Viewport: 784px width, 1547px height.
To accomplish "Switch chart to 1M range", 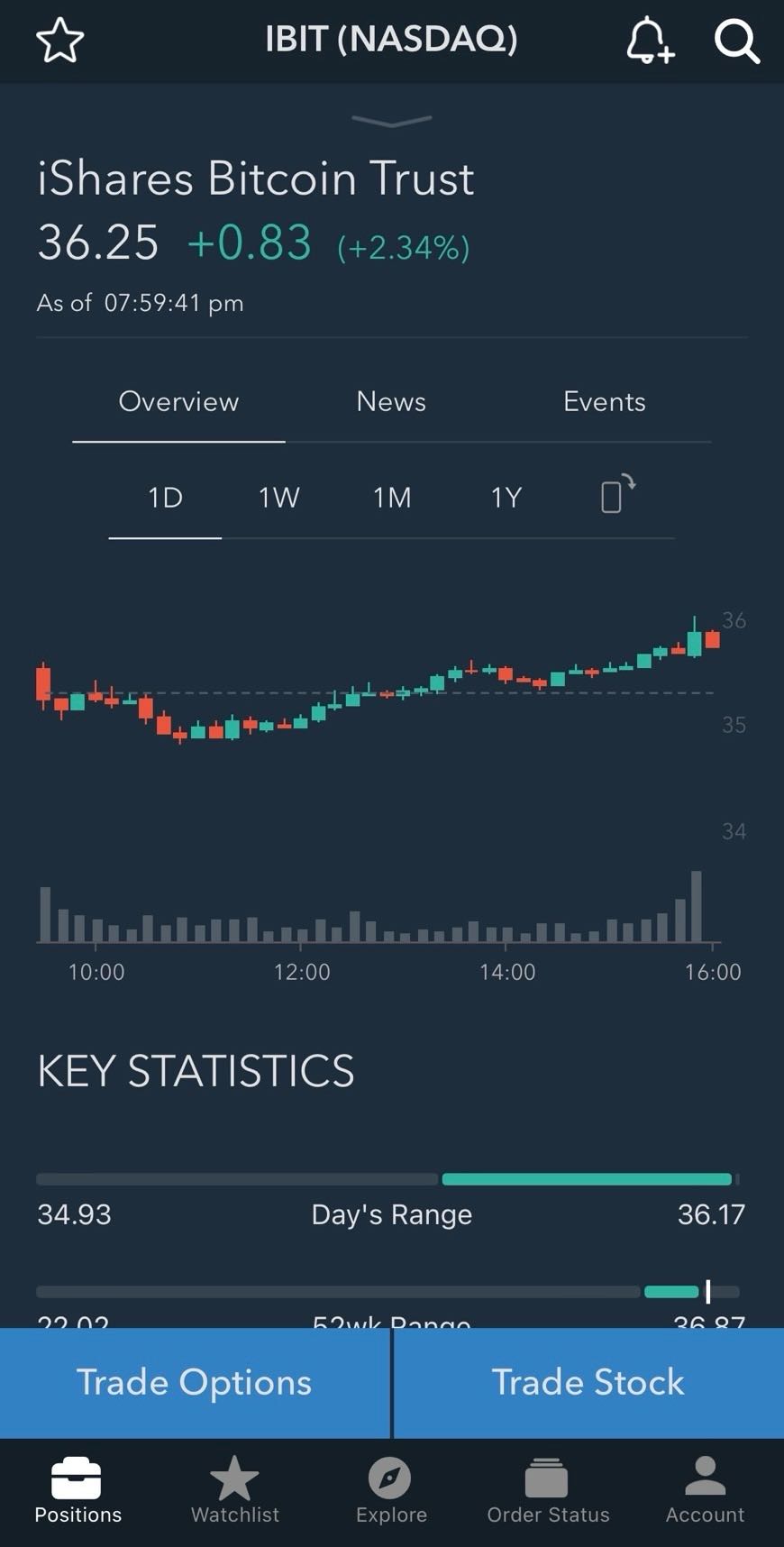I will coord(391,497).
